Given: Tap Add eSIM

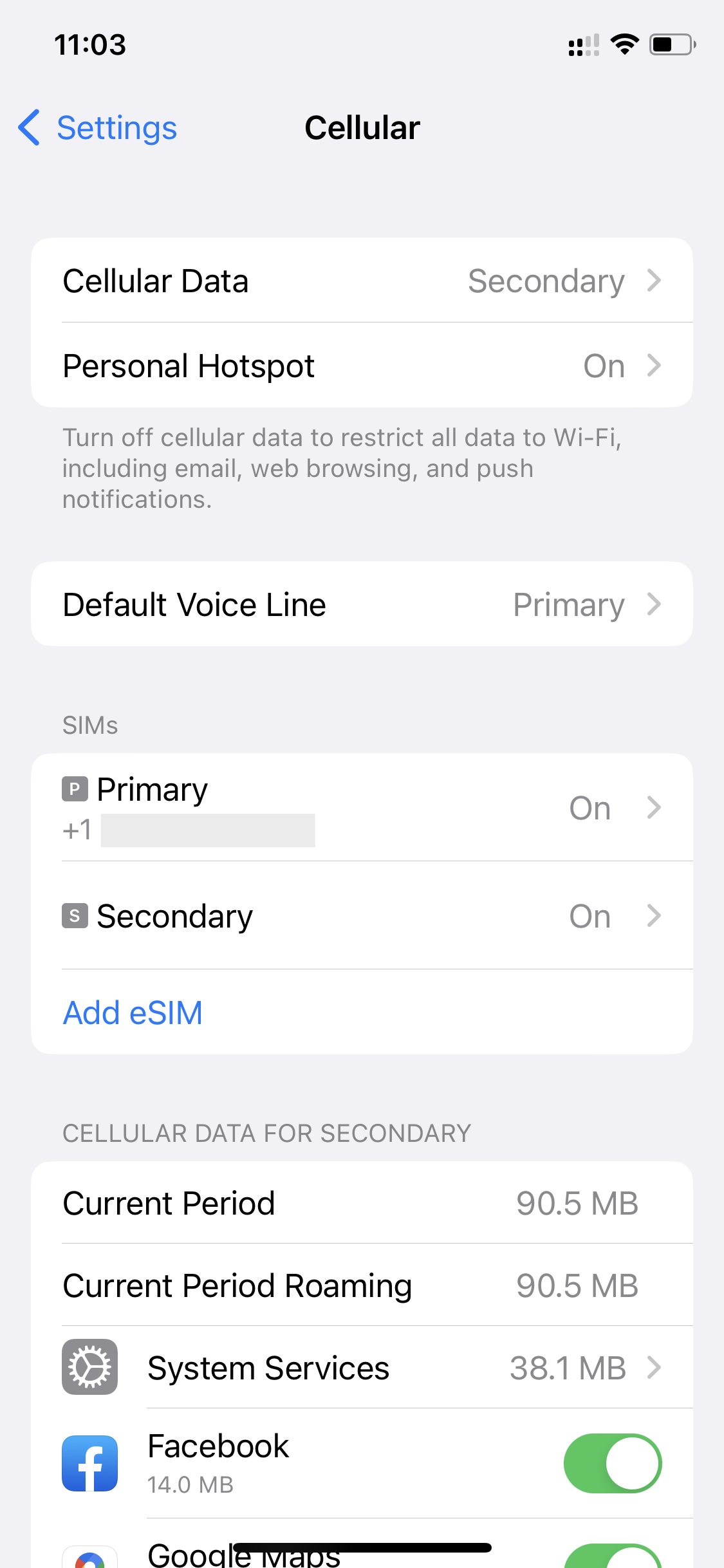Looking at the screenshot, I should click(x=133, y=1013).
